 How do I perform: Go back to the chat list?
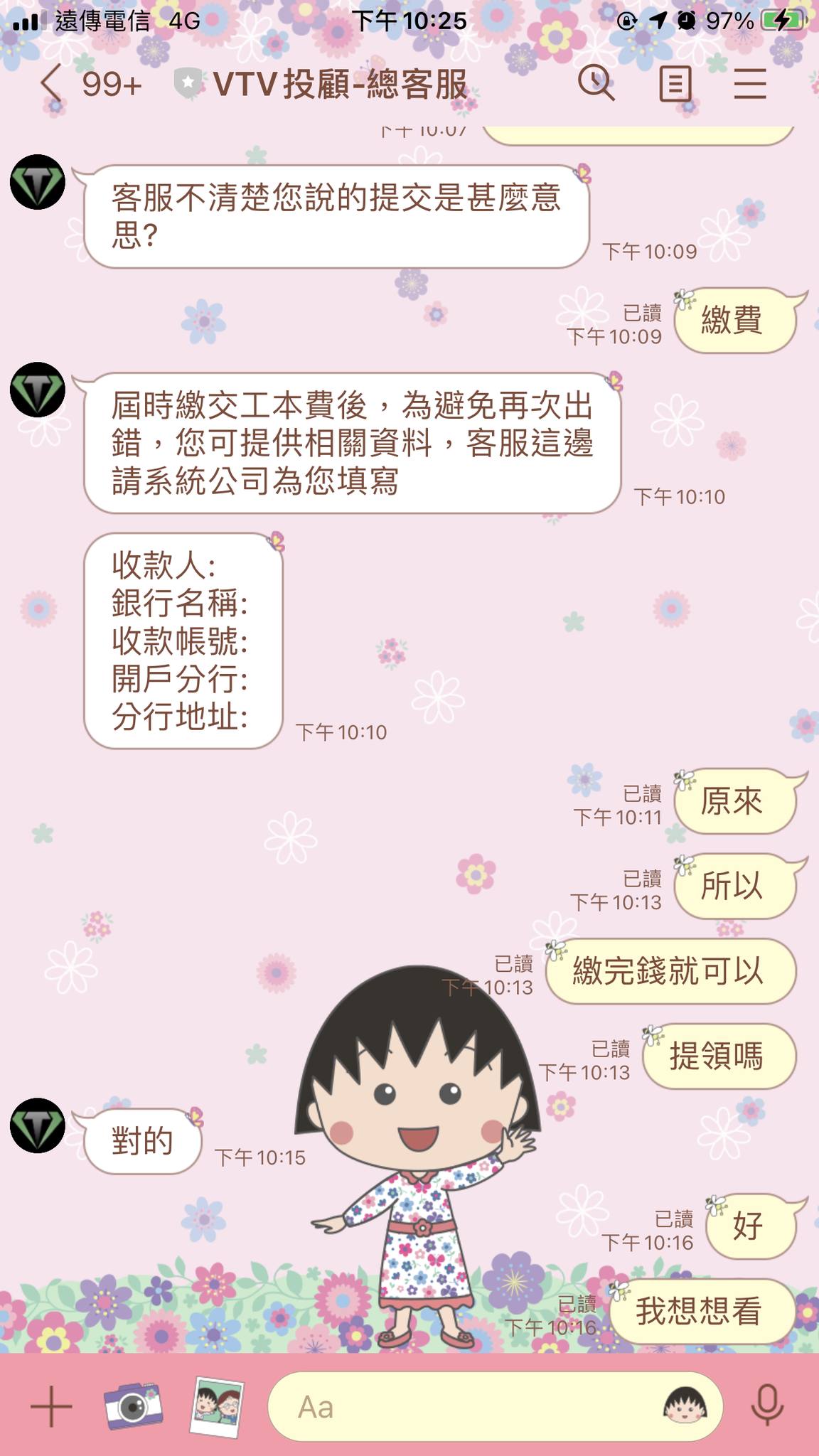coord(51,85)
